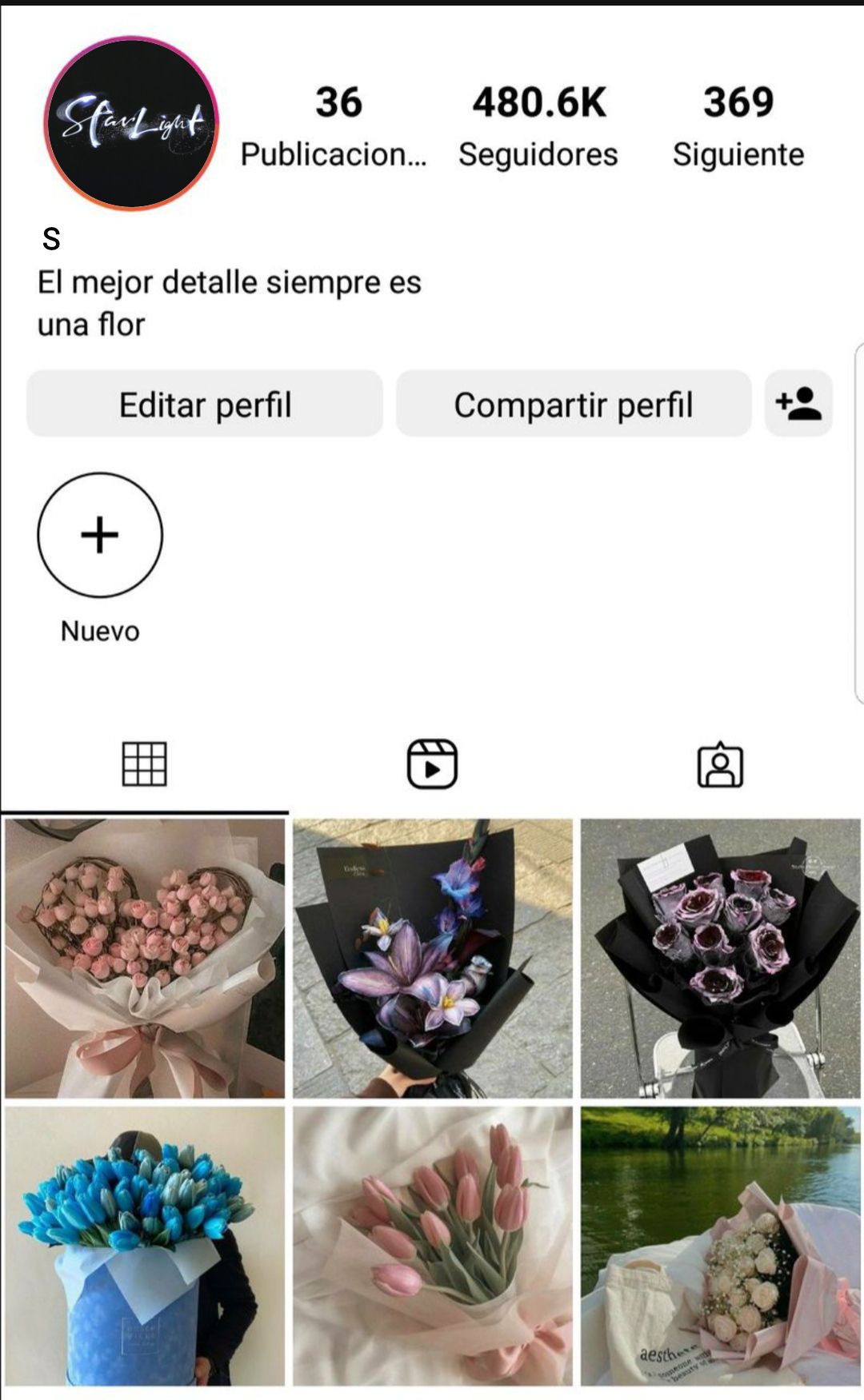This screenshot has width=864, height=1400.
Task: View the 369 Siguiente list
Action: pyautogui.click(x=738, y=127)
